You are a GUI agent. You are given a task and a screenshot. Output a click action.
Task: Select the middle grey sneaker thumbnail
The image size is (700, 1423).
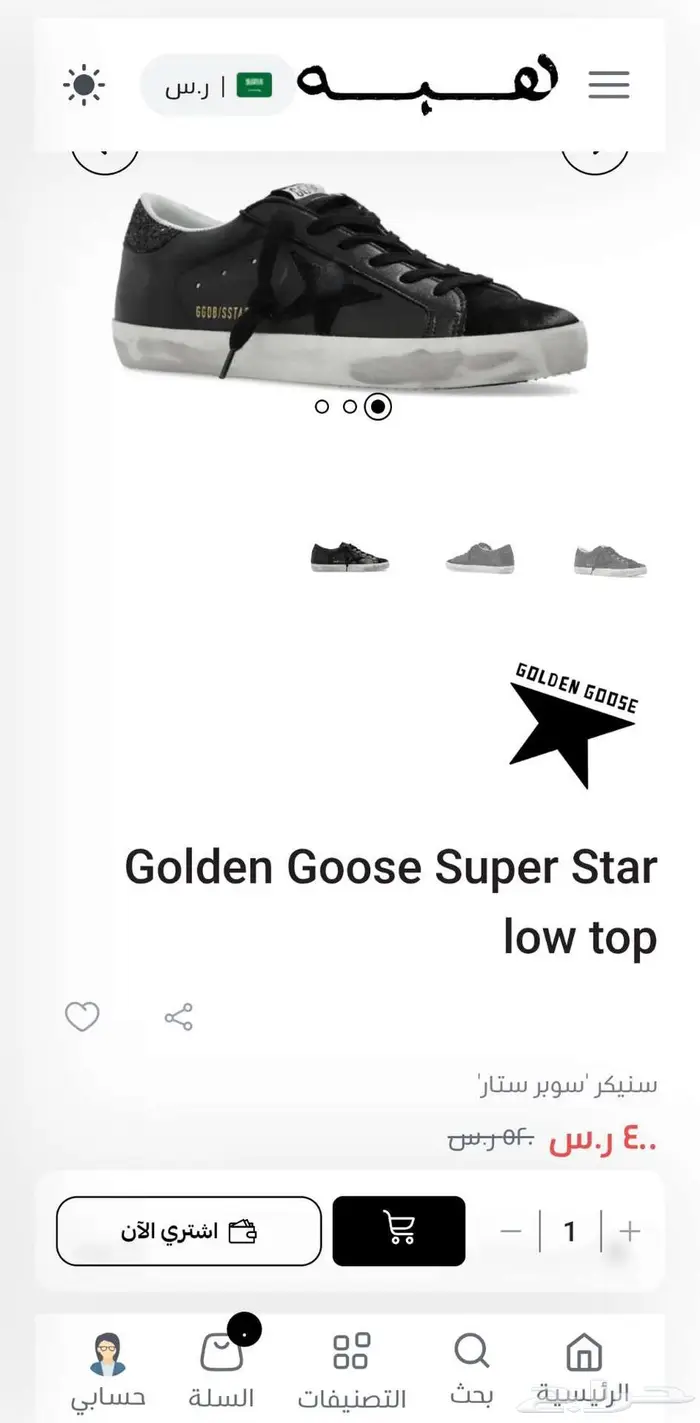click(480, 556)
